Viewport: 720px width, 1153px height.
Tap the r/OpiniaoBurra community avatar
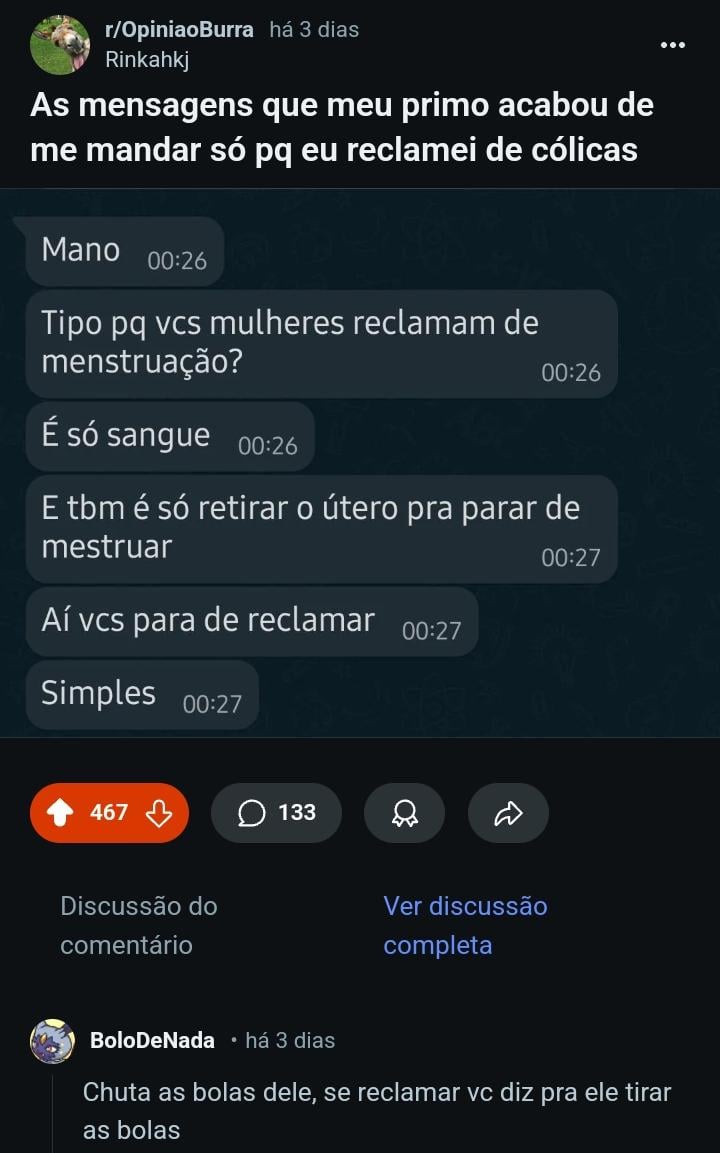(60, 45)
